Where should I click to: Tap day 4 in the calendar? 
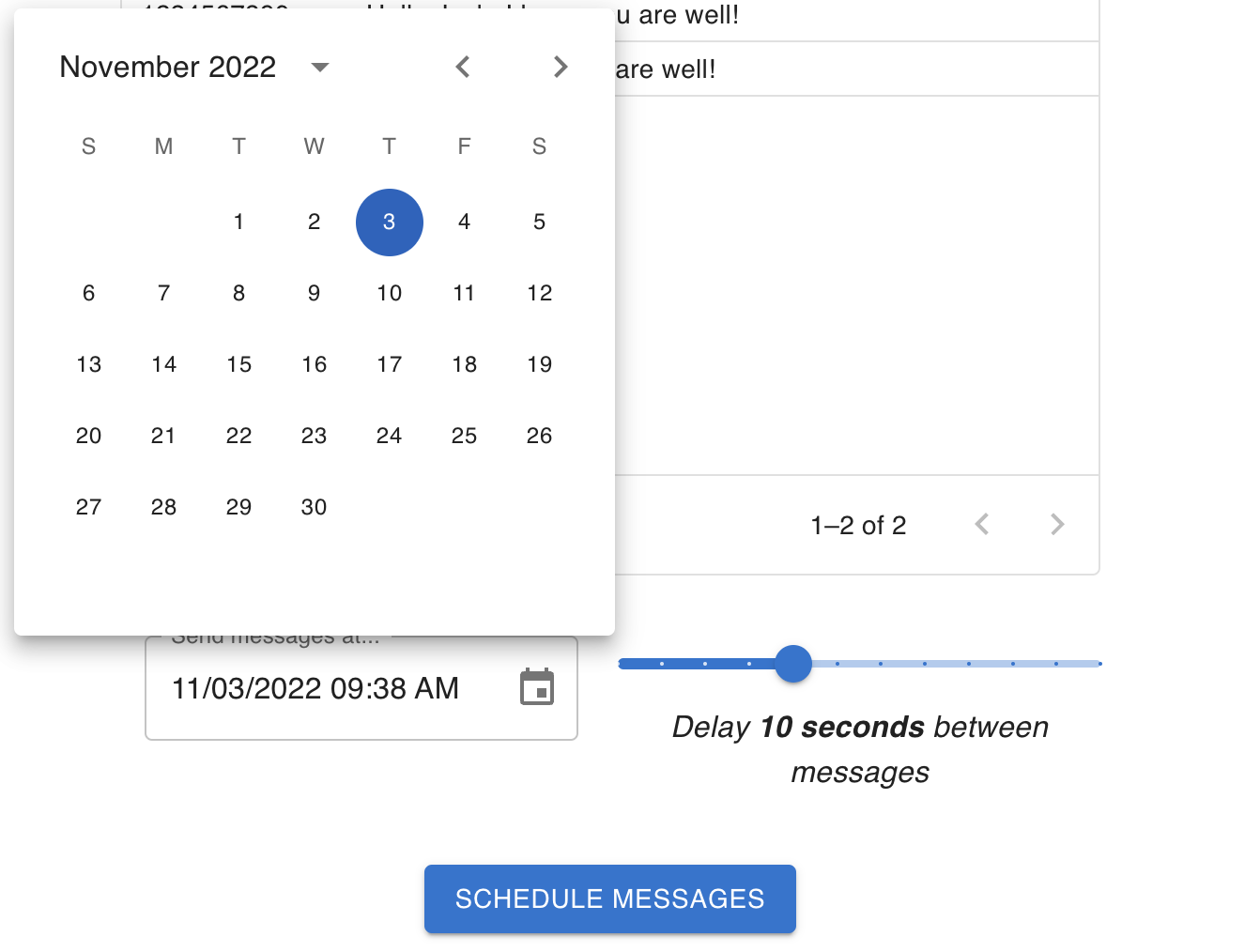(x=464, y=222)
